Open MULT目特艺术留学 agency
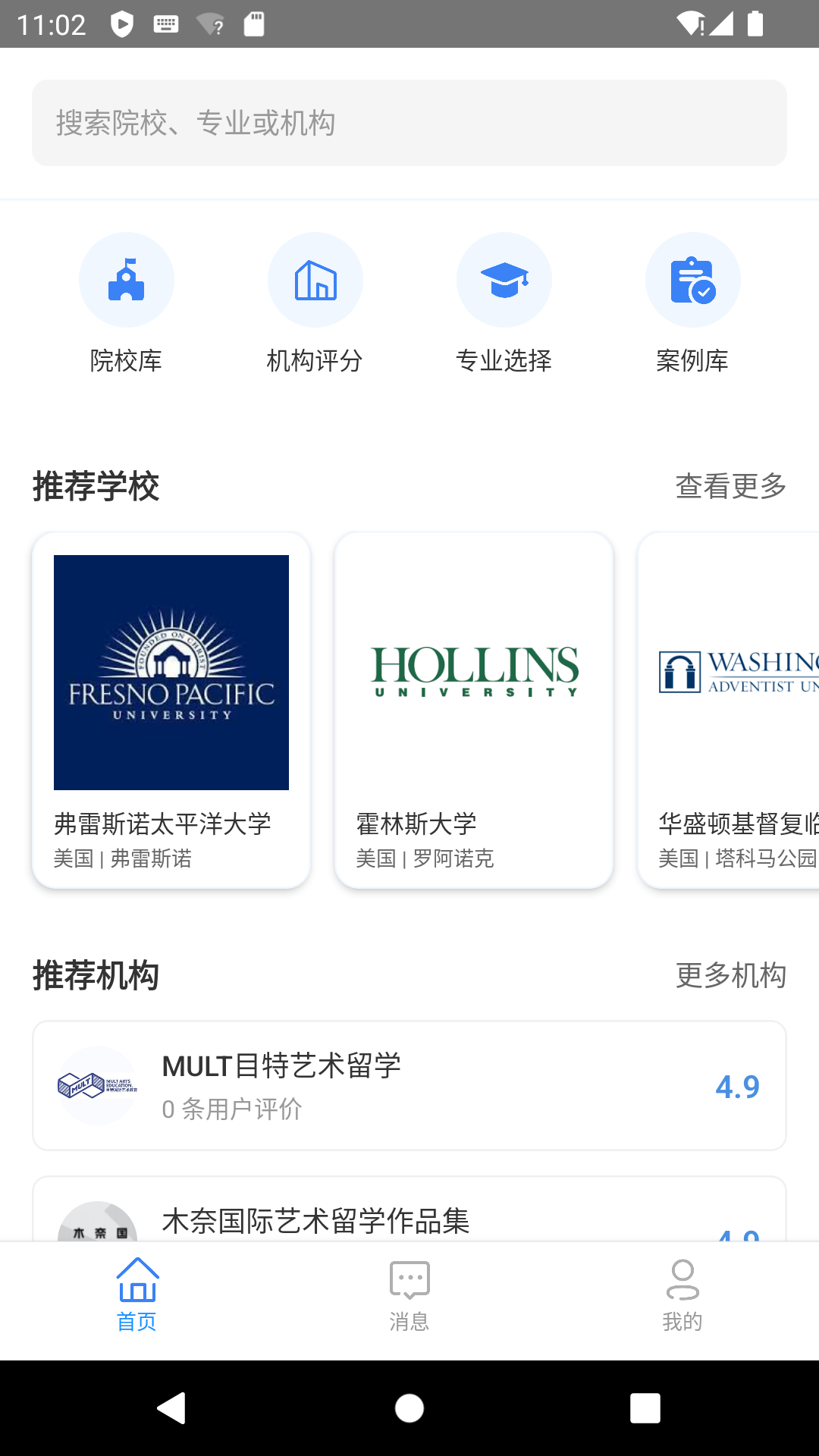This screenshot has height=1456, width=819. pos(409,1085)
